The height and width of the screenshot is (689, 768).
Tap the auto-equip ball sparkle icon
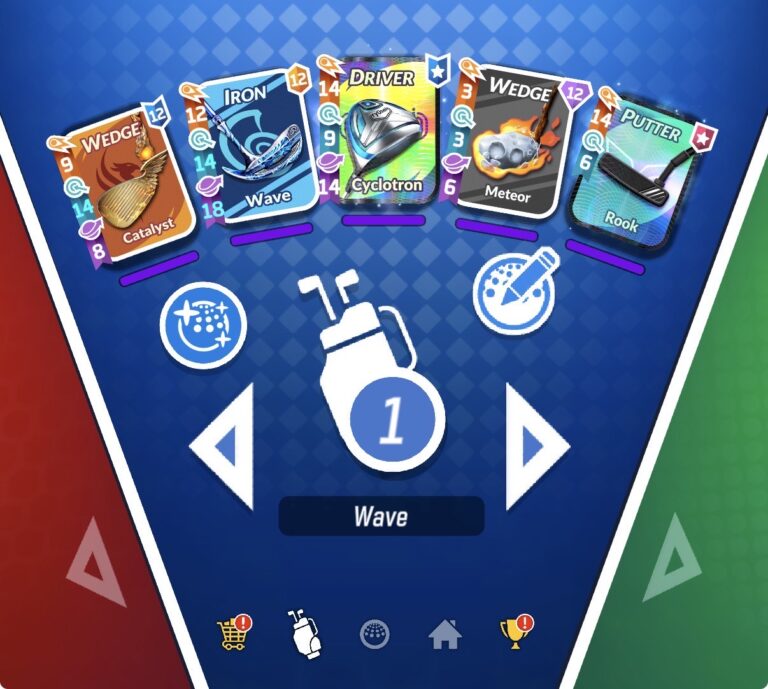pyautogui.click(x=204, y=325)
